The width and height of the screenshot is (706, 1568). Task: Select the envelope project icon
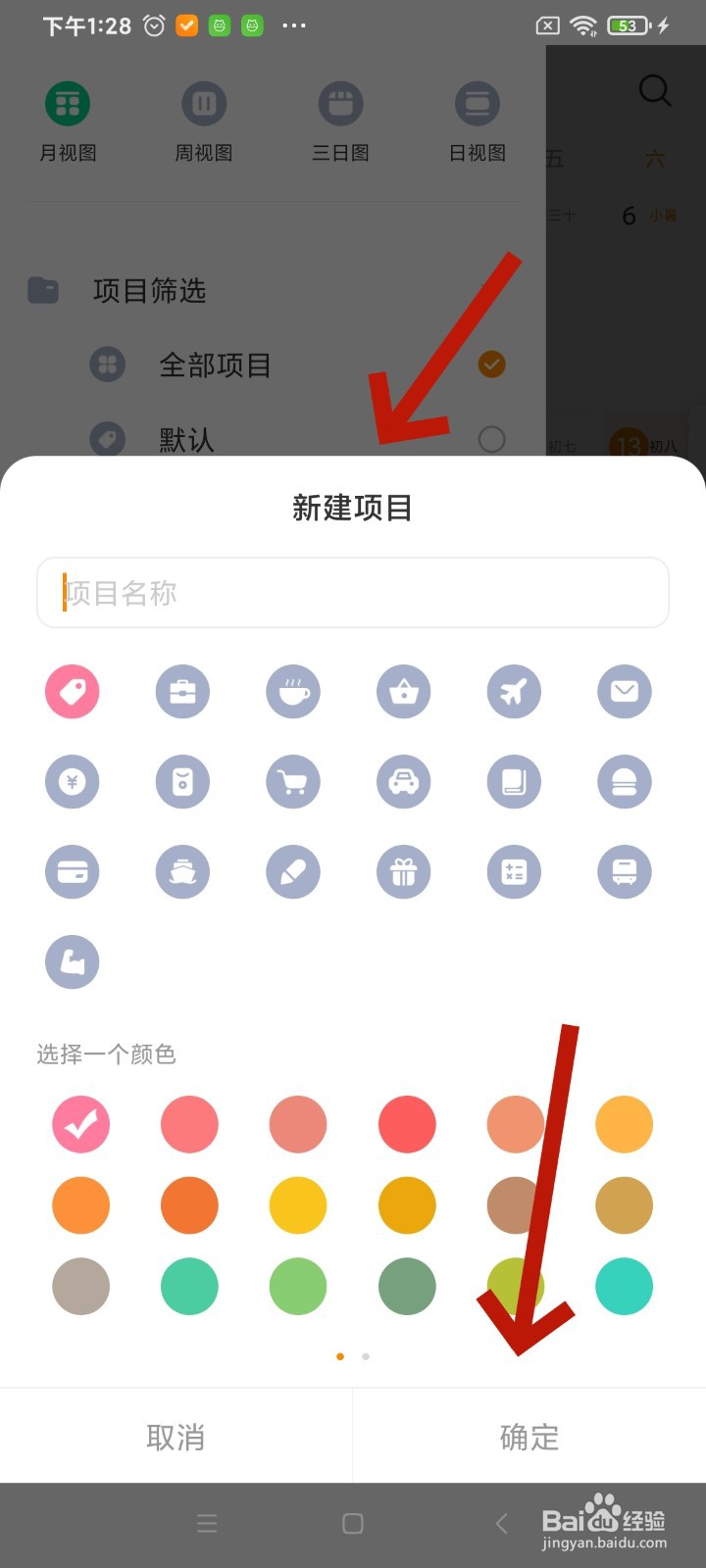624,692
